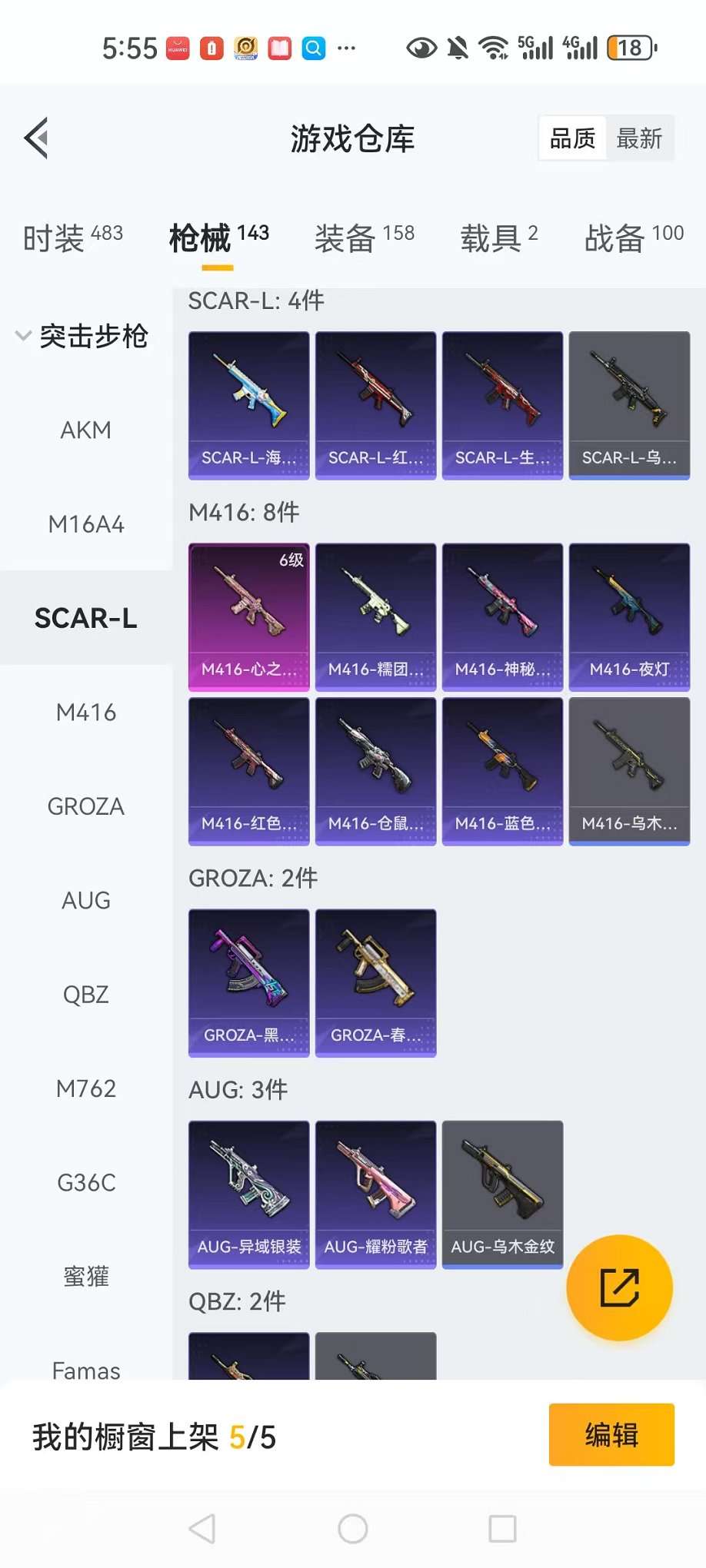Viewport: 706px width, 1568px height.
Task: Switch to the 装备 tab
Action: 364,238
